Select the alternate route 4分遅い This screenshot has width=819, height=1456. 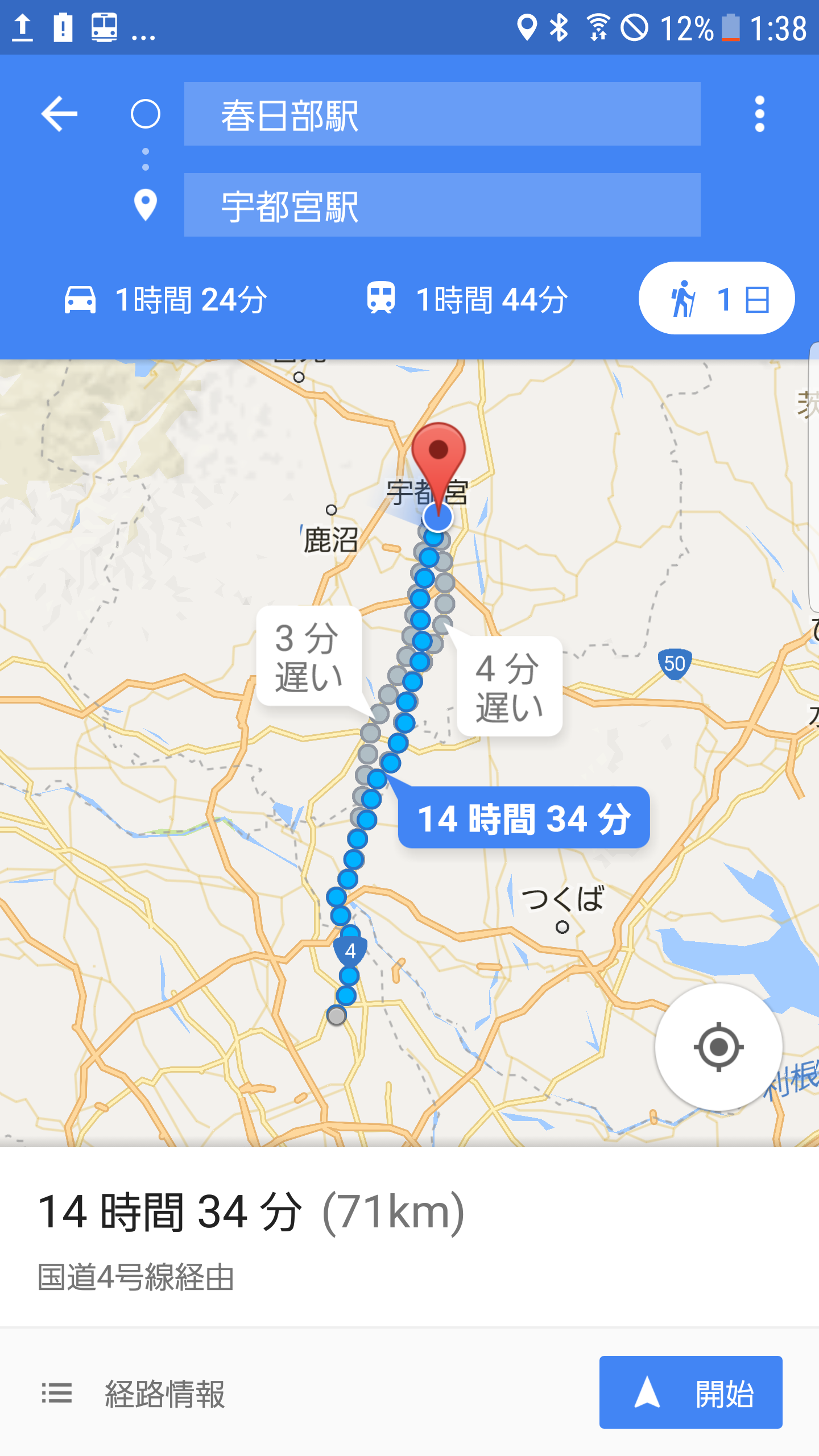click(x=510, y=686)
